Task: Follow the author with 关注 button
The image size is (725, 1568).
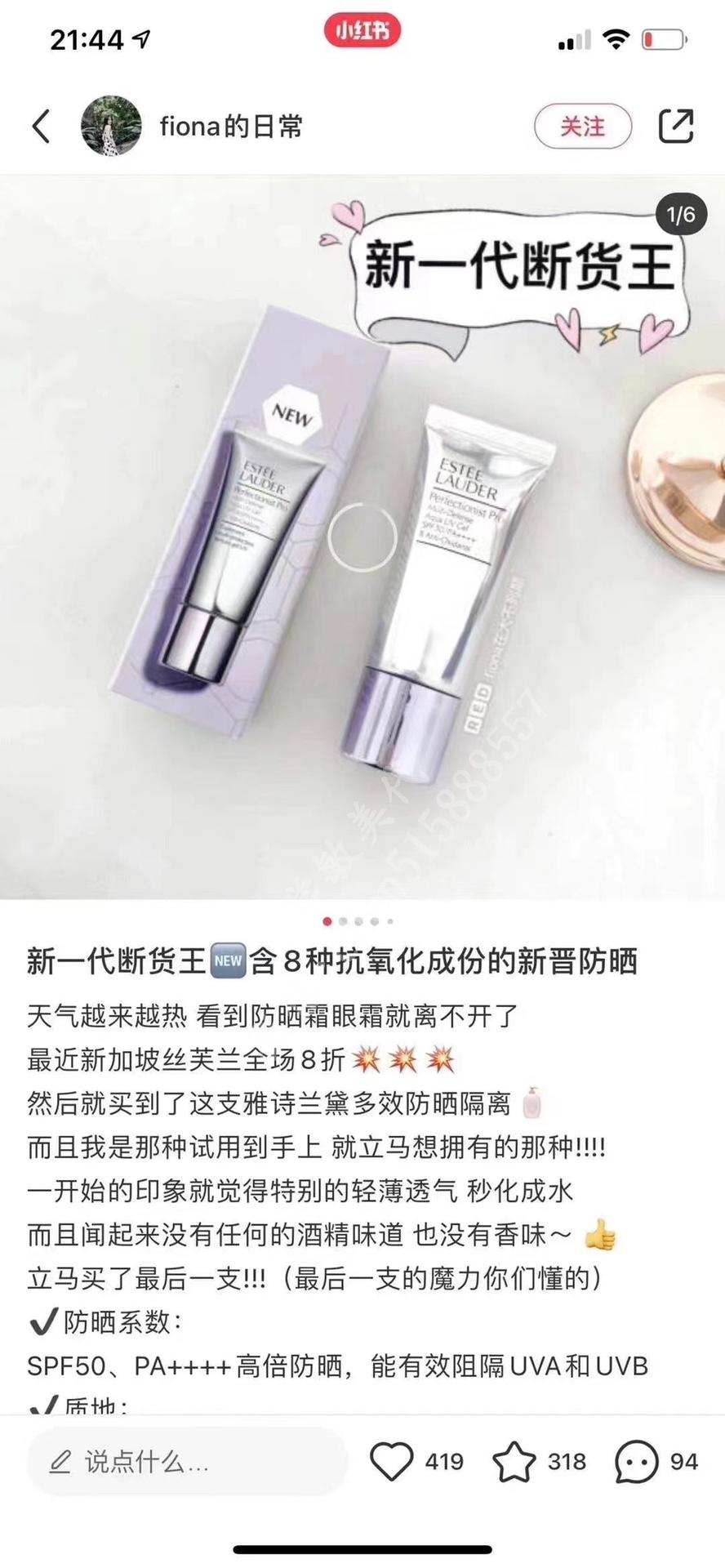Action: click(x=582, y=127)
